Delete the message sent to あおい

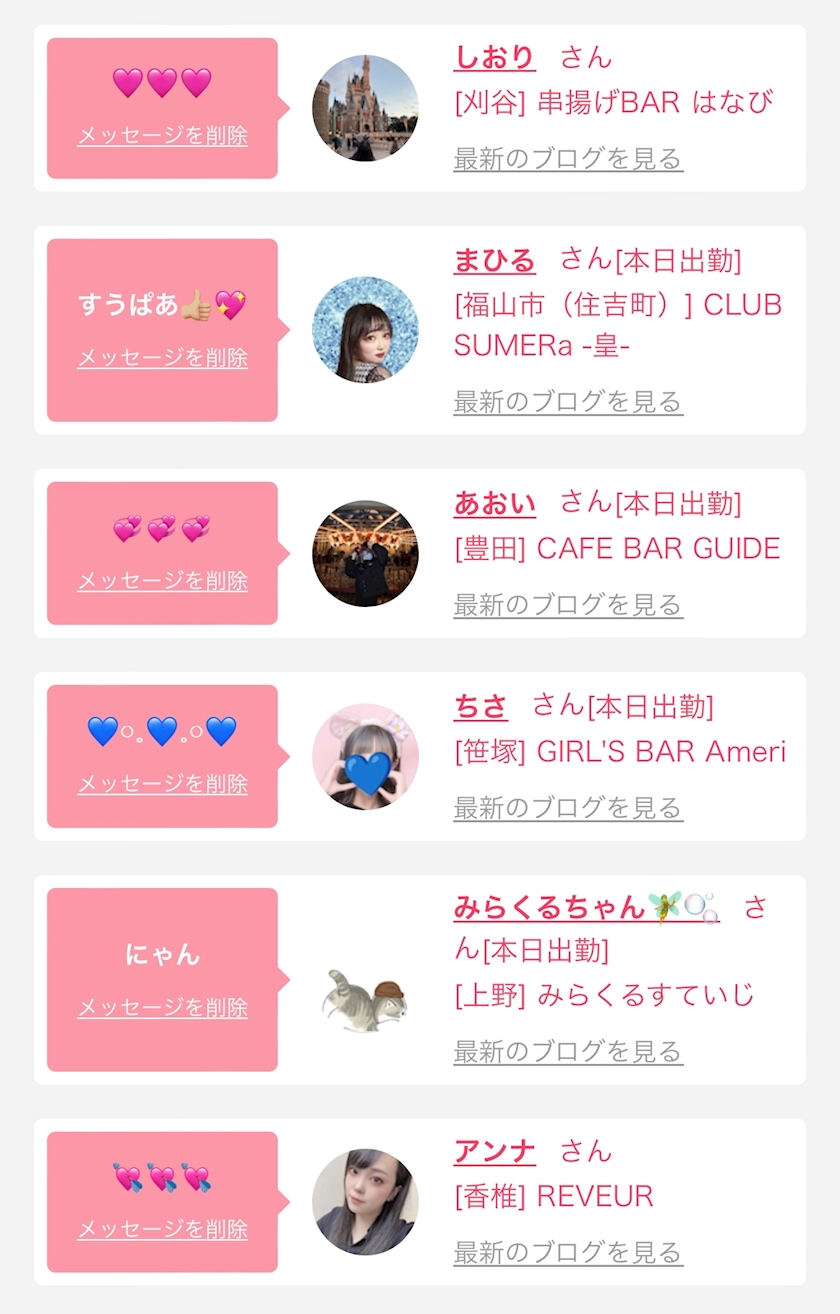click(x=162, y=581)
